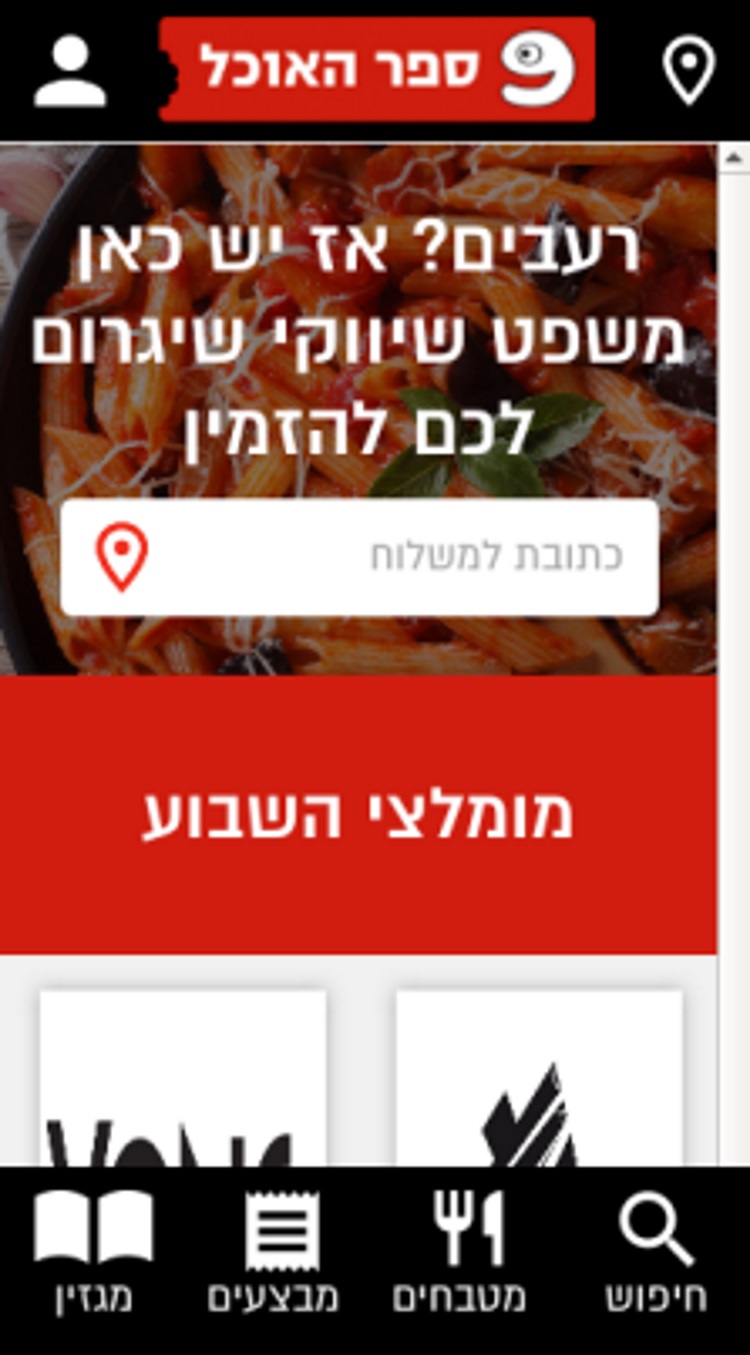Image resolution: width=750 pixels, height=1355 pixels.
Task: Tap the scrollbar up arrow
Action: (733, 156)
